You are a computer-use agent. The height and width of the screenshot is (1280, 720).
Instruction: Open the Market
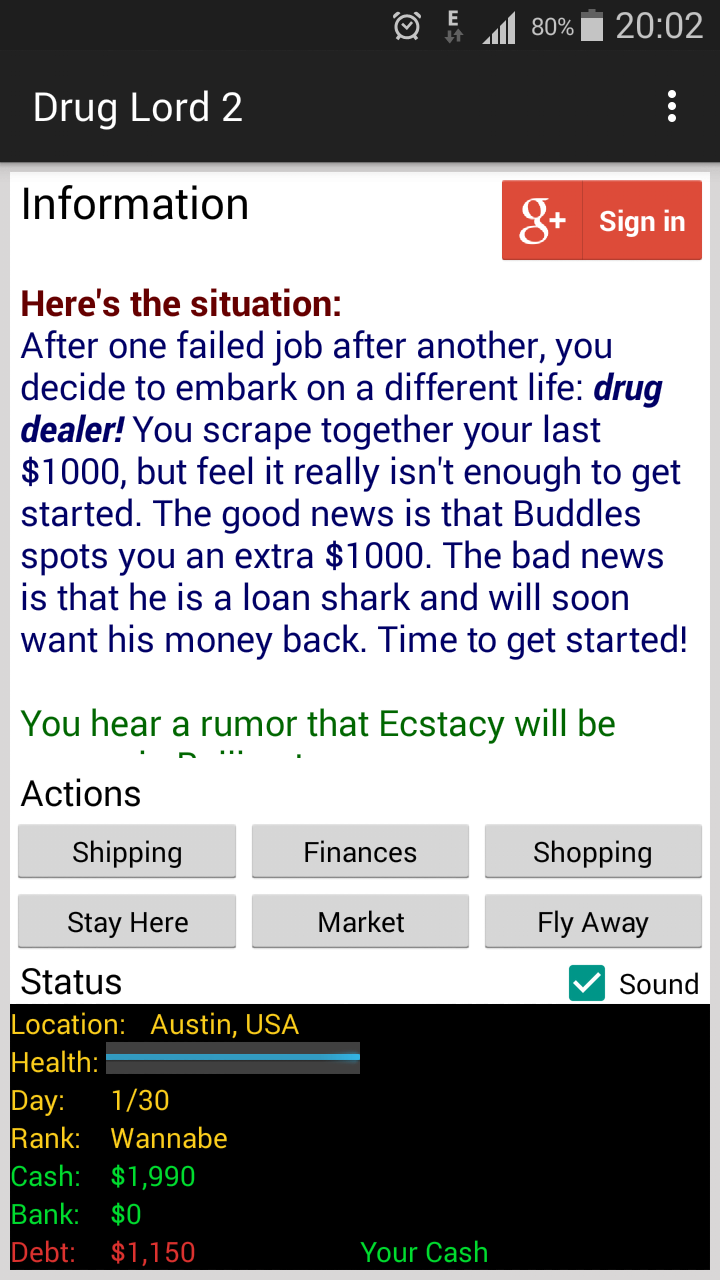(x=360, y=922)
